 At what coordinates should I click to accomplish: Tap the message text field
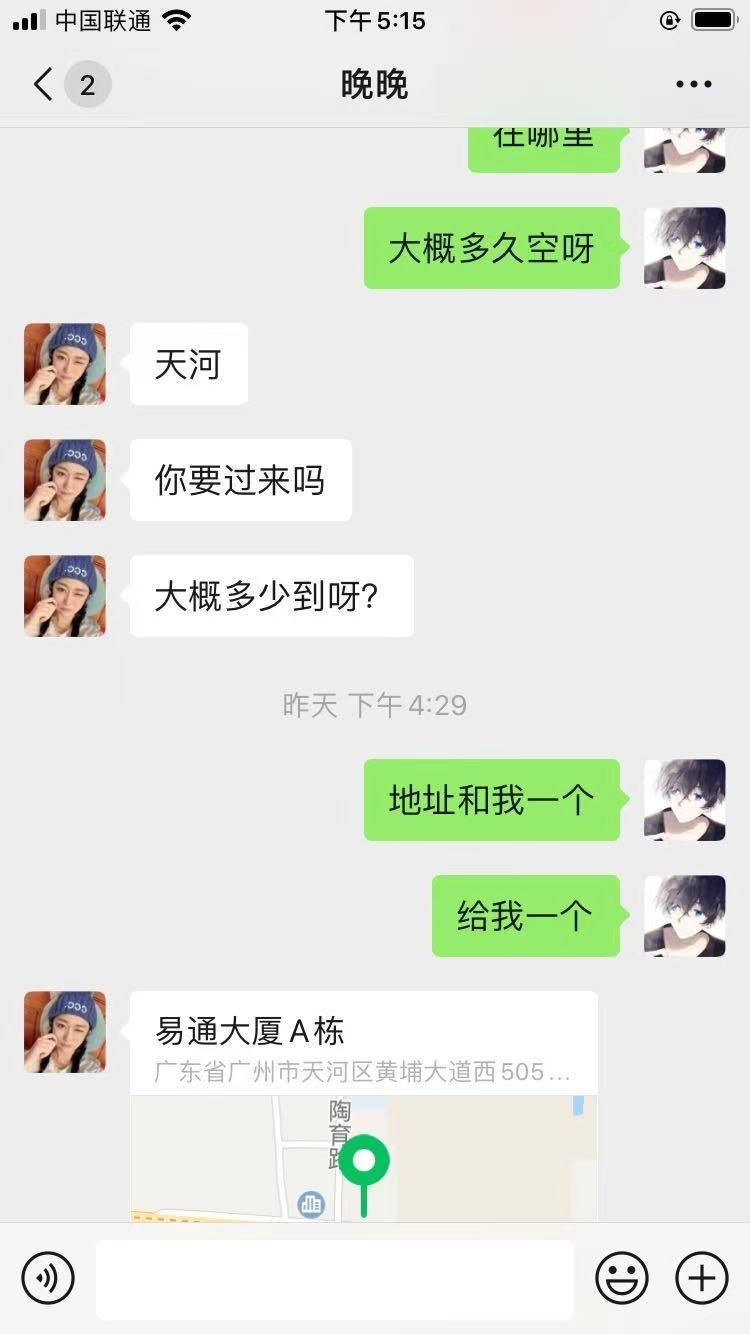point(335,1278)
